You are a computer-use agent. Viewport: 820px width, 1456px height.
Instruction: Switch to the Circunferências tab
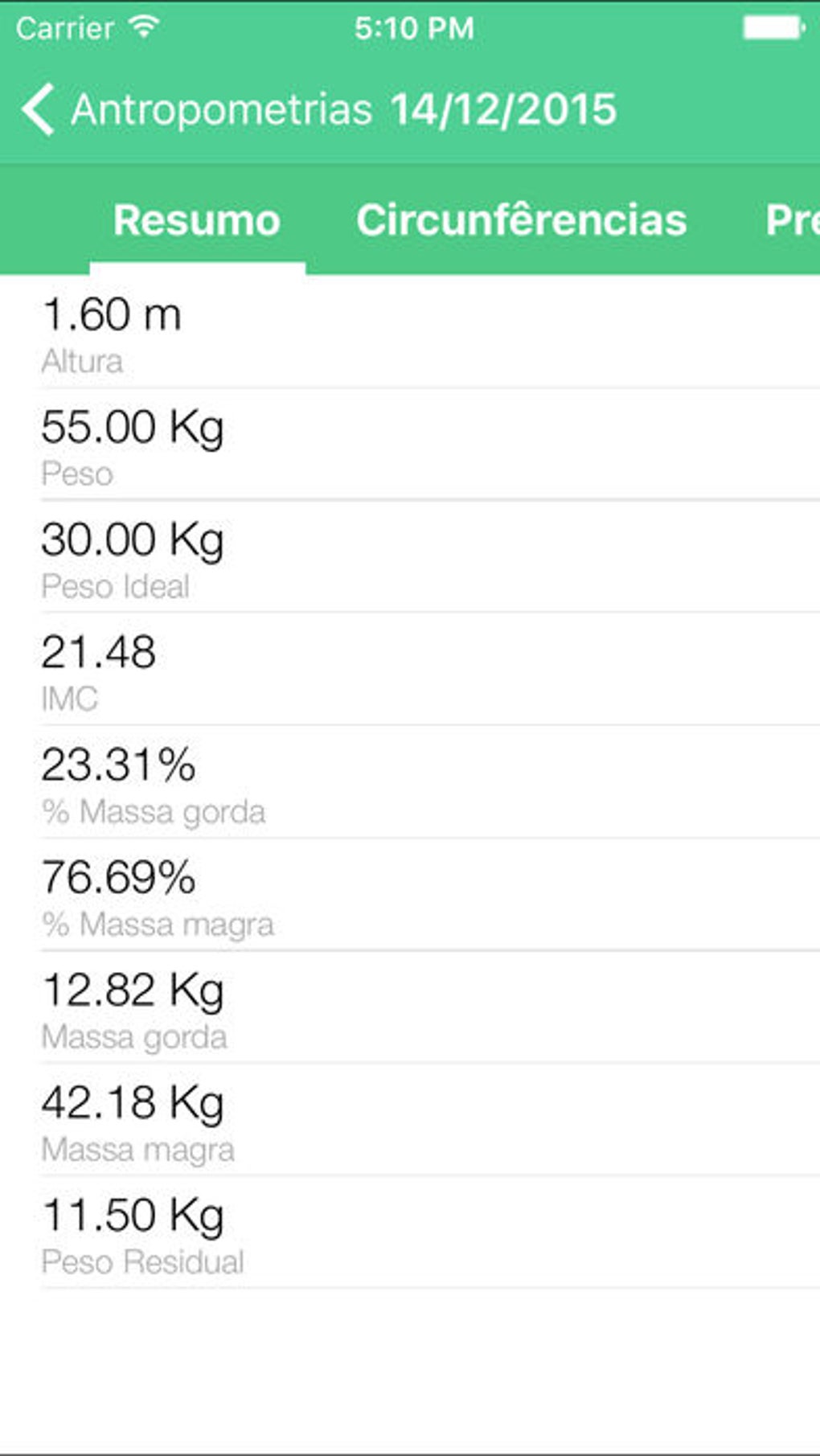(x=521, y=220)
